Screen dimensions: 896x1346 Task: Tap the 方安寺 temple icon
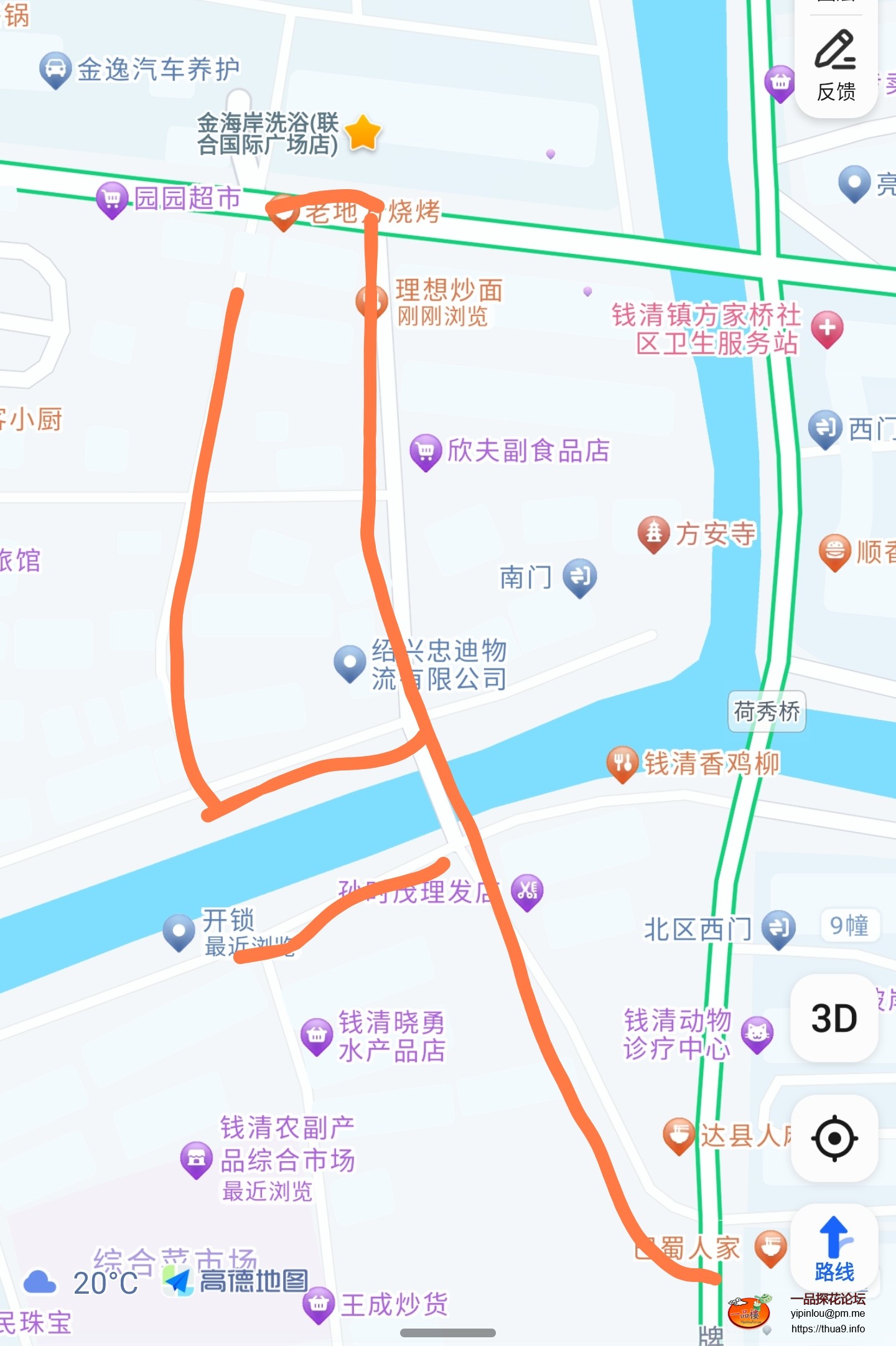[655, 532]
